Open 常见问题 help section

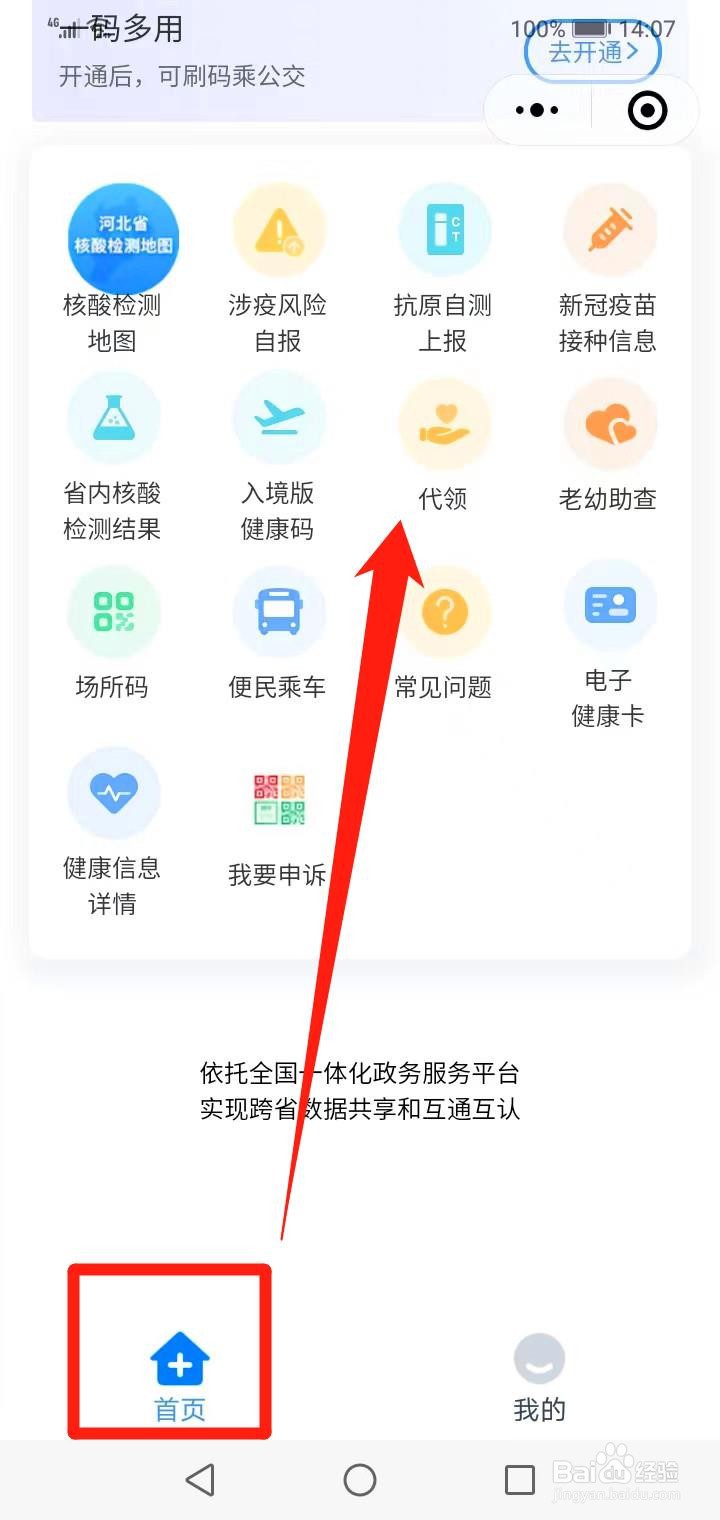click(445, 611)
